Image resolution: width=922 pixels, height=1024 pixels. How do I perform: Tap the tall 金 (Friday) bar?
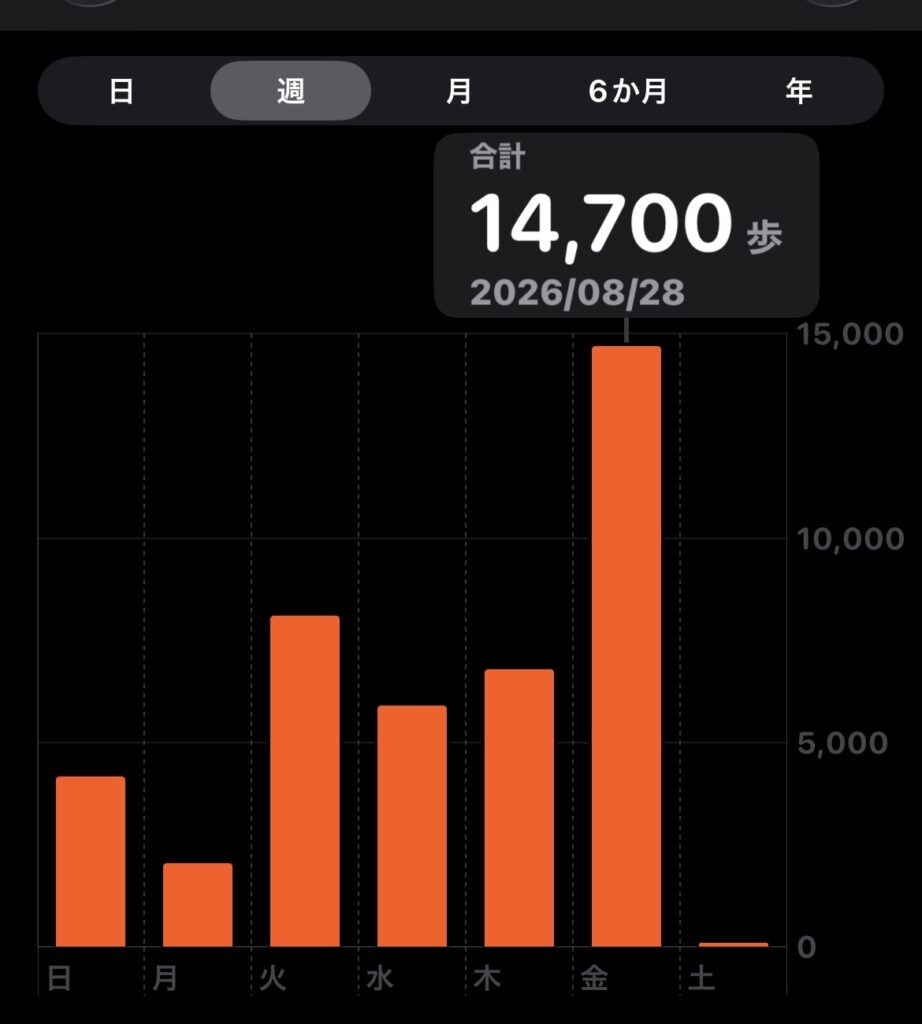point(626,647)
